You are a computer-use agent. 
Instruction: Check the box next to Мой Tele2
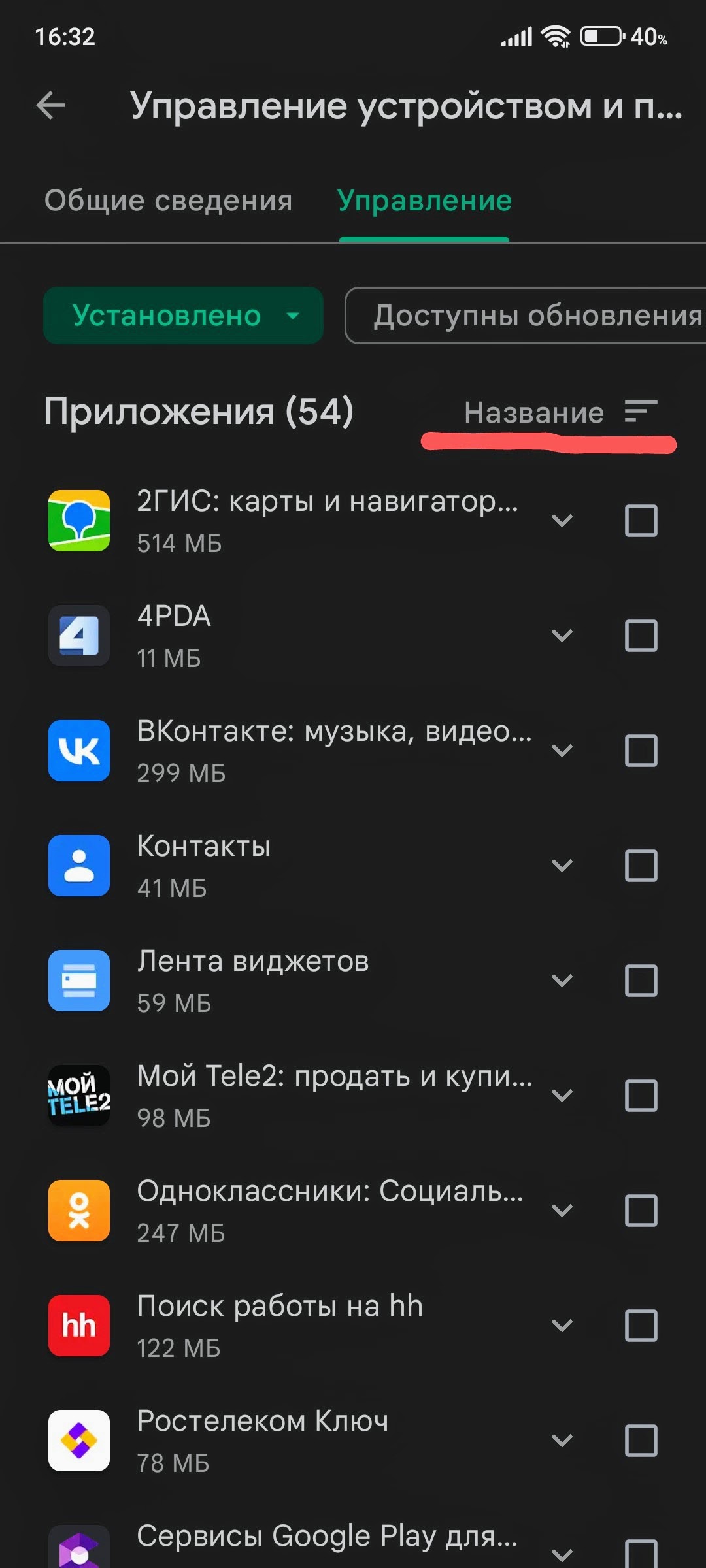[641, 1095]
